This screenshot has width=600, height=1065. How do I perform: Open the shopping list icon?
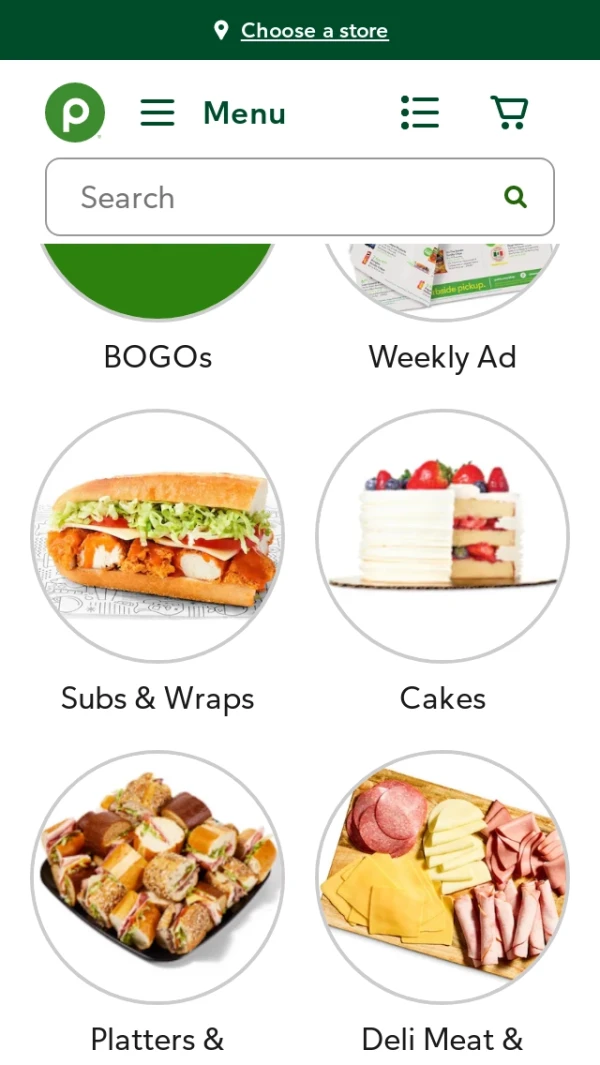tap(420, 112)
